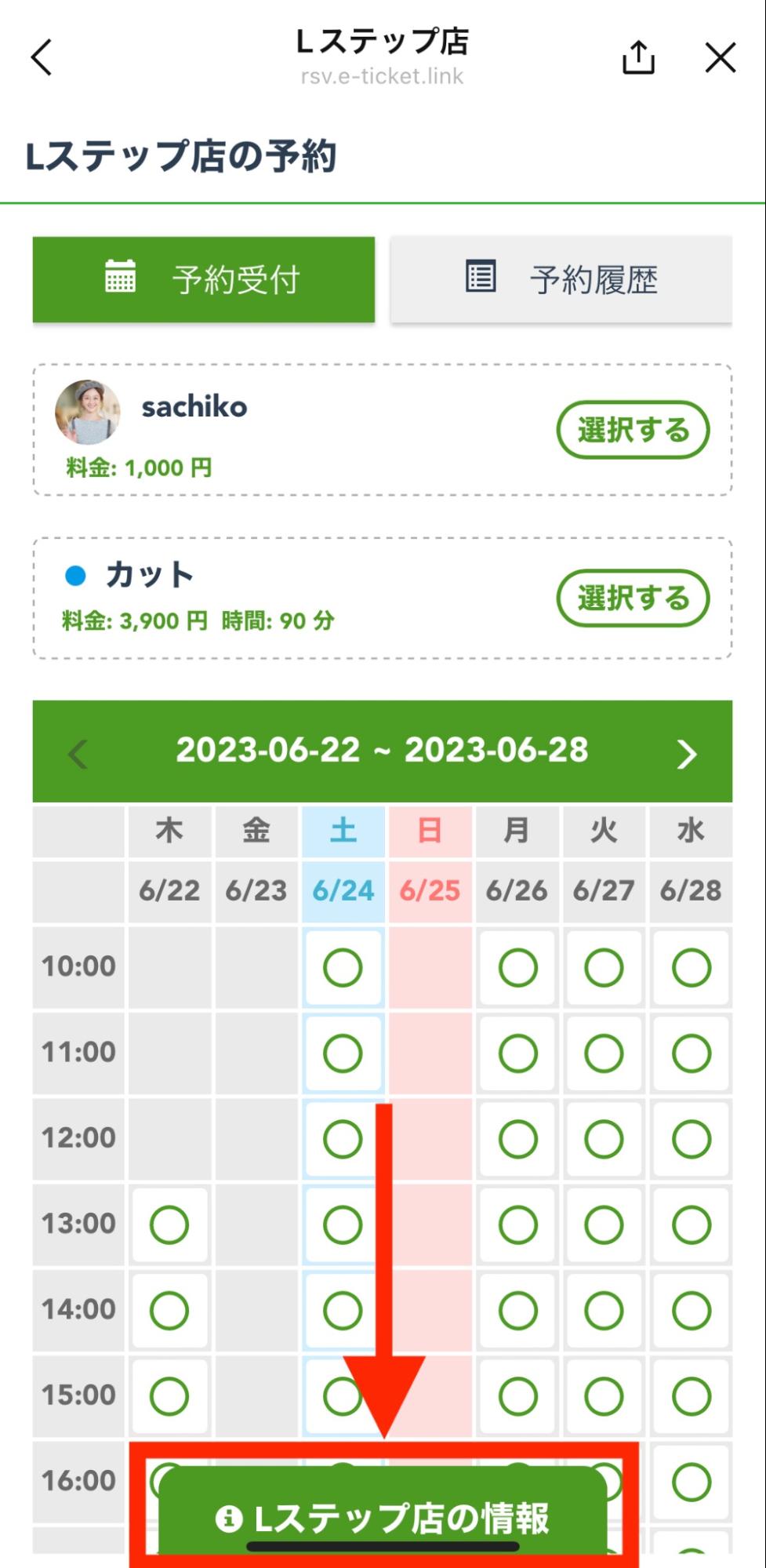Select the 15:00 slot on 6/27

click(604, 1395)
